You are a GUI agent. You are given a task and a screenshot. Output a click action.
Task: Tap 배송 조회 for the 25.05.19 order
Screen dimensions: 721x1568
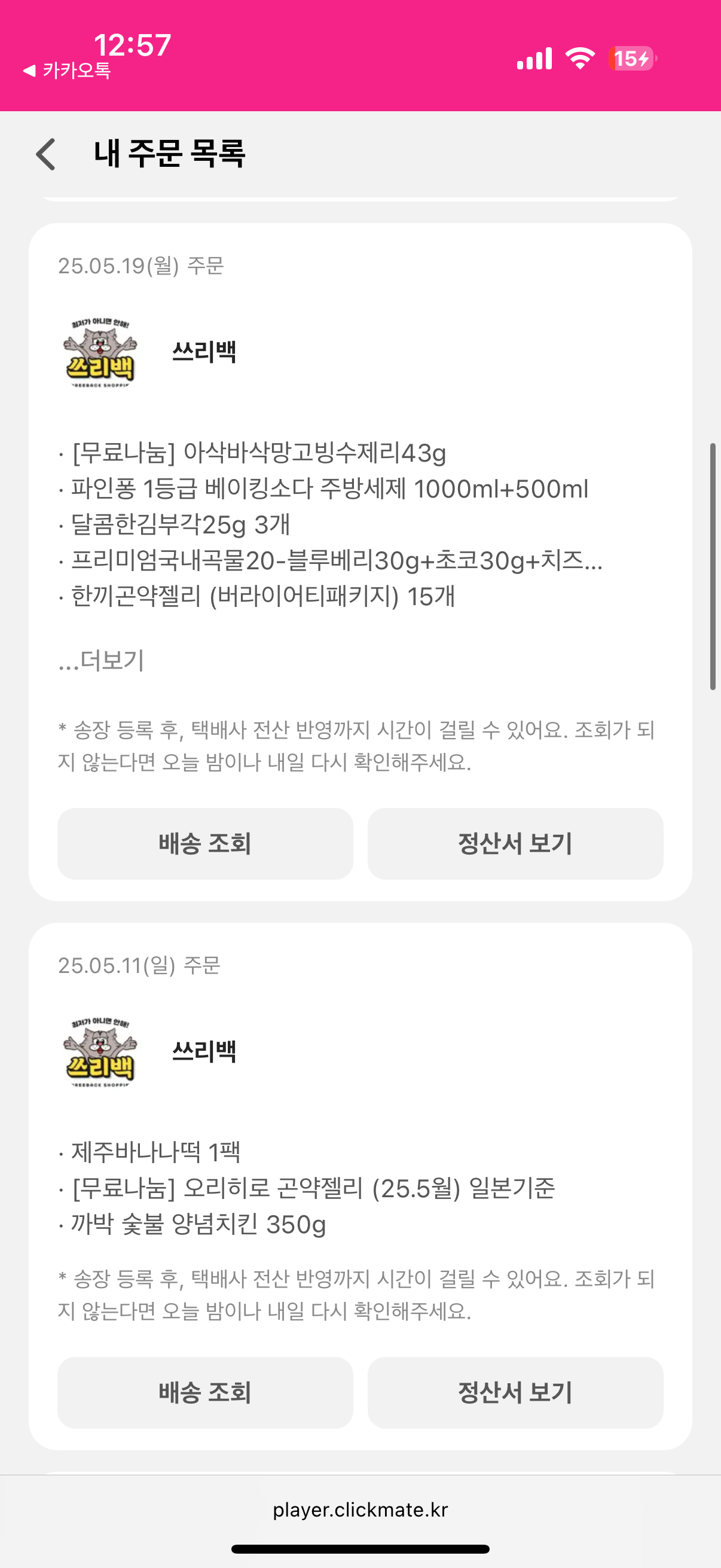205,844
